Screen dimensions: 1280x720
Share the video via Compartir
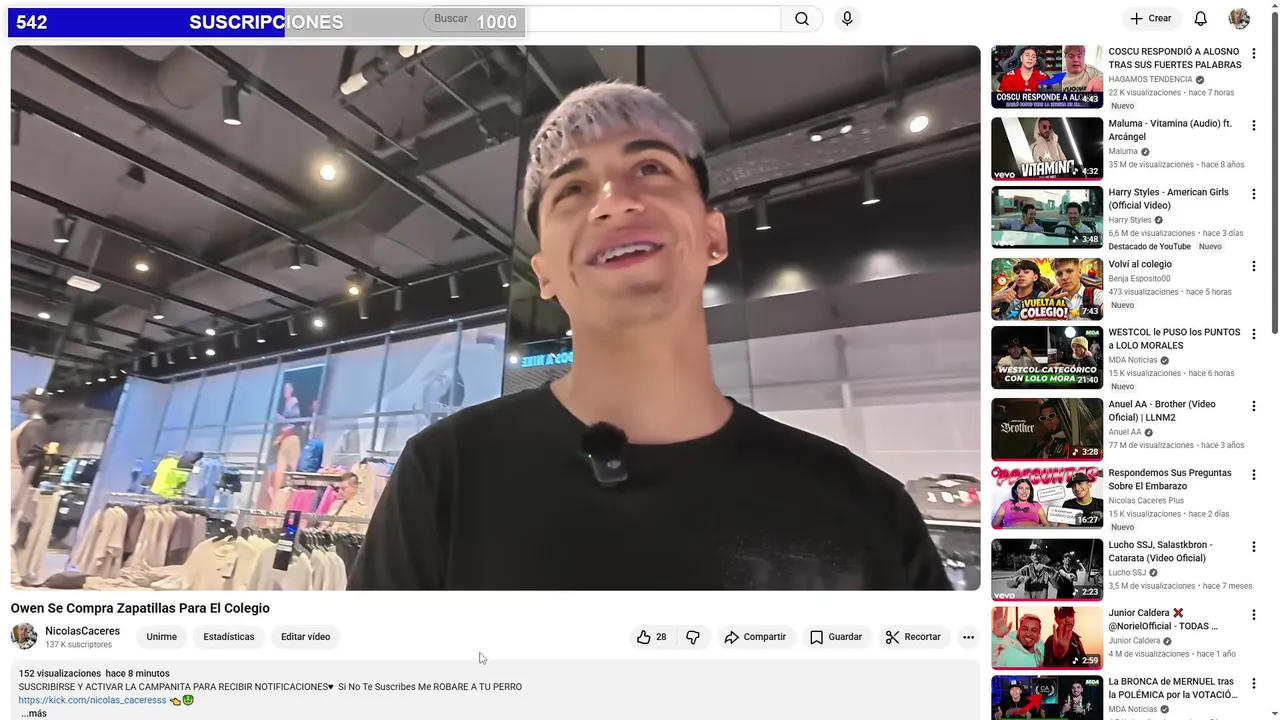[755, 637]
